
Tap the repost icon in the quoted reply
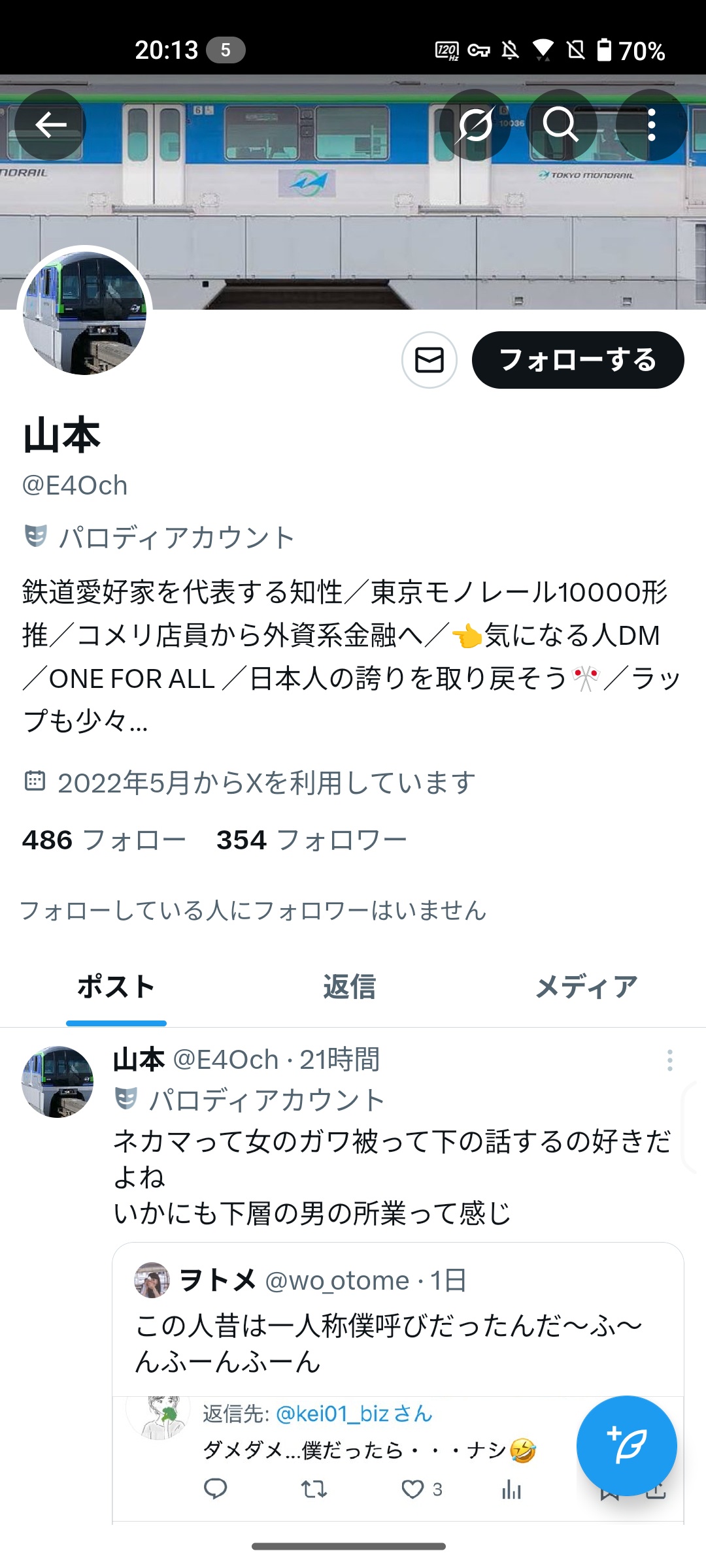(x=314, y=1490)
